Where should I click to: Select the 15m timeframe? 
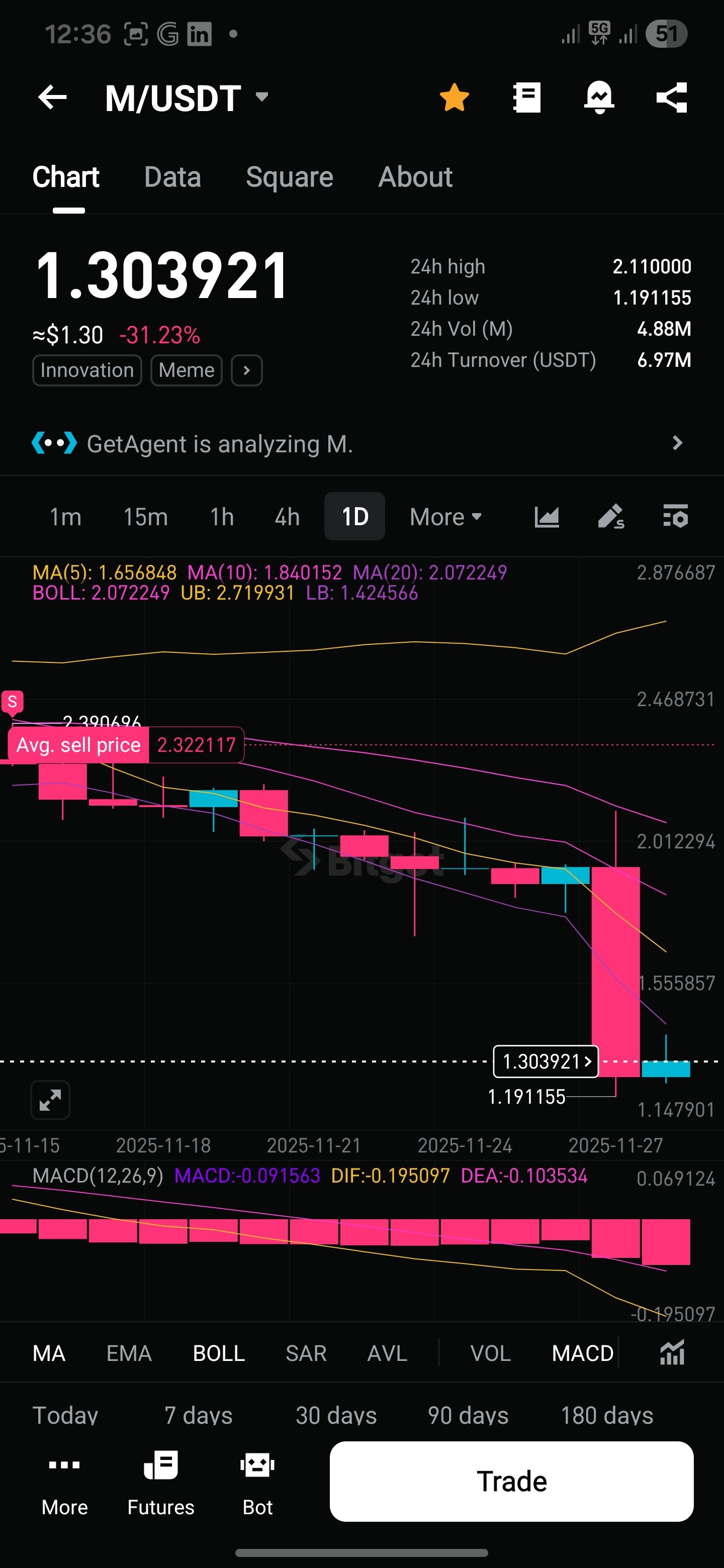(x=145, y=517)
